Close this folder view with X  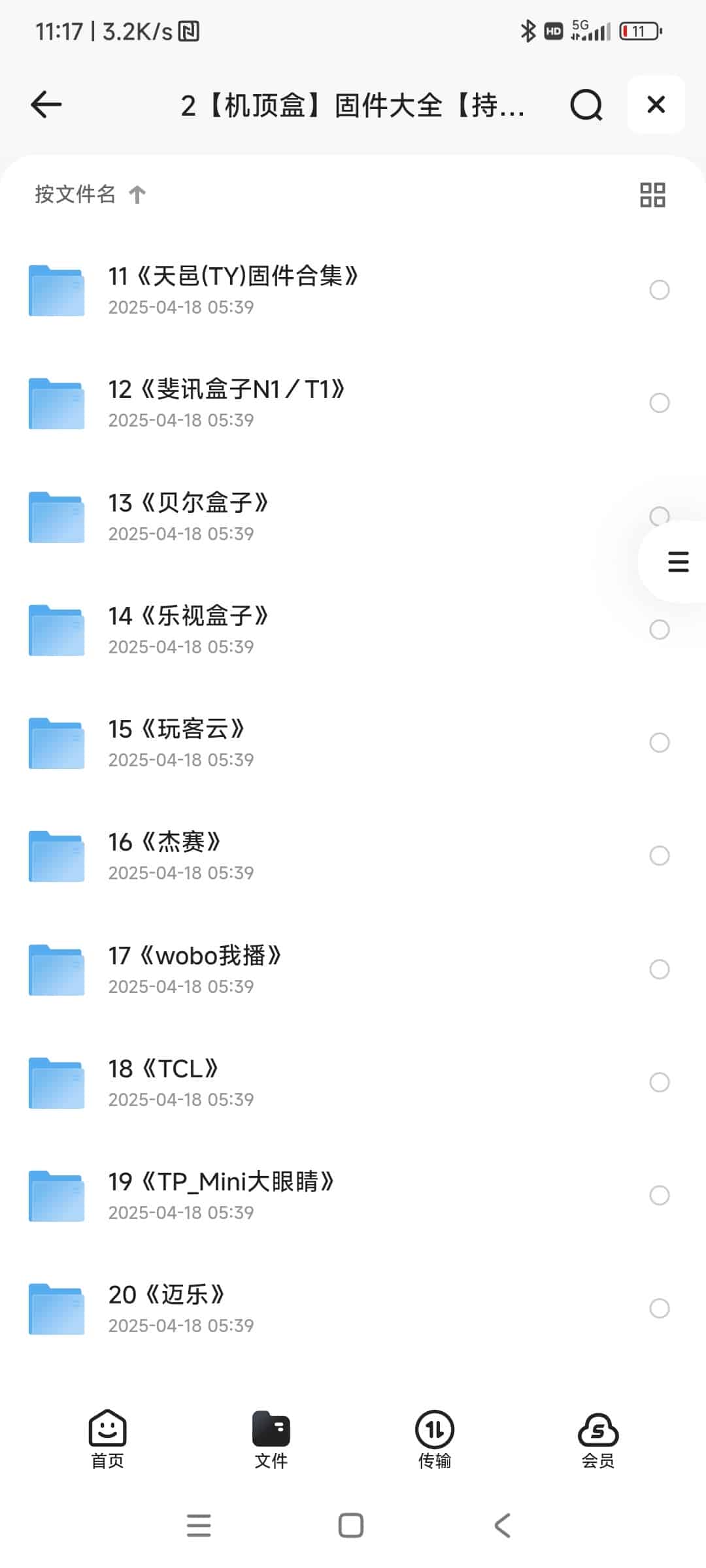[x=656, y=105]
